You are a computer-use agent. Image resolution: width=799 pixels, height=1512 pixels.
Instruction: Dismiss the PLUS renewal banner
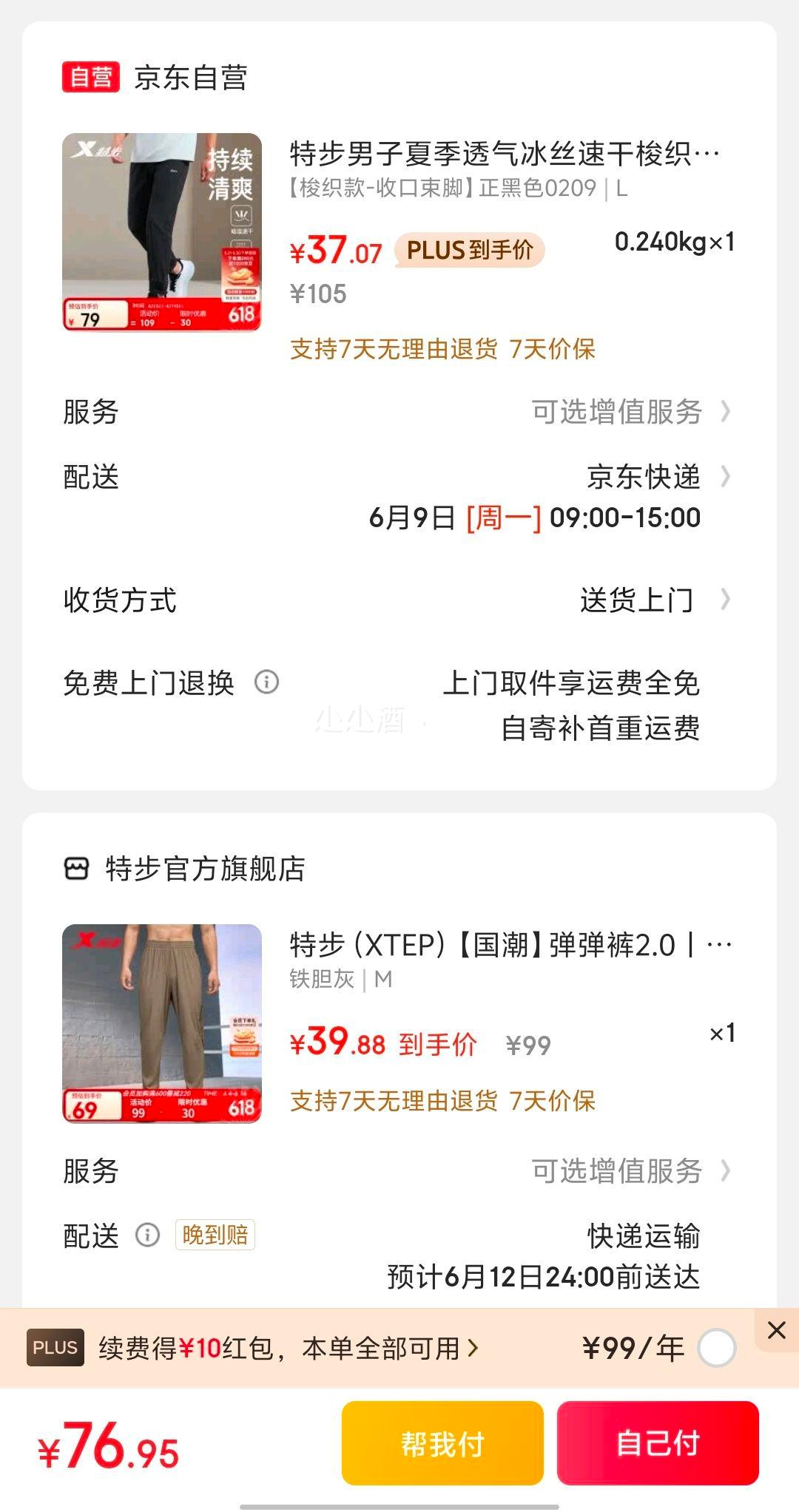(776, 1330)
